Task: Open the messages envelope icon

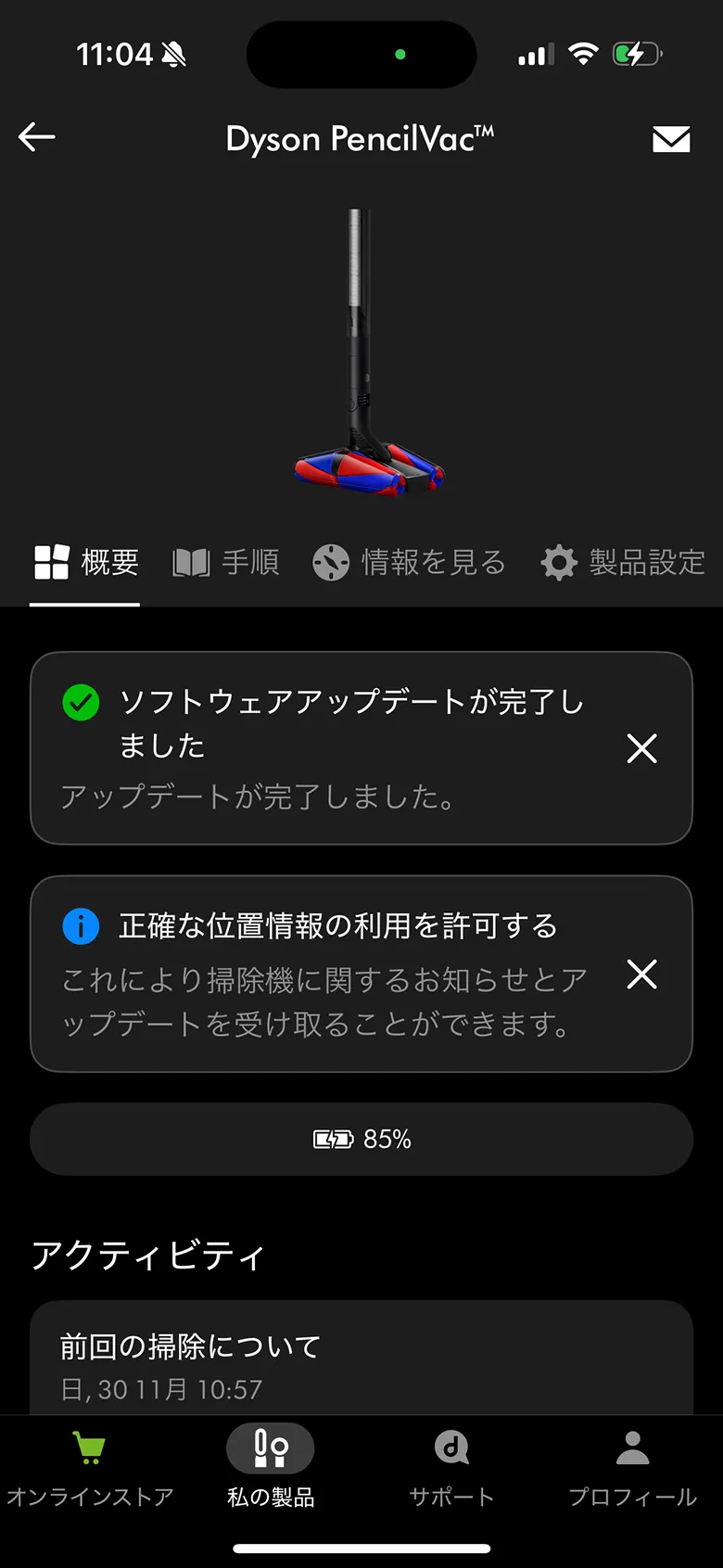Action: (671, 139)
